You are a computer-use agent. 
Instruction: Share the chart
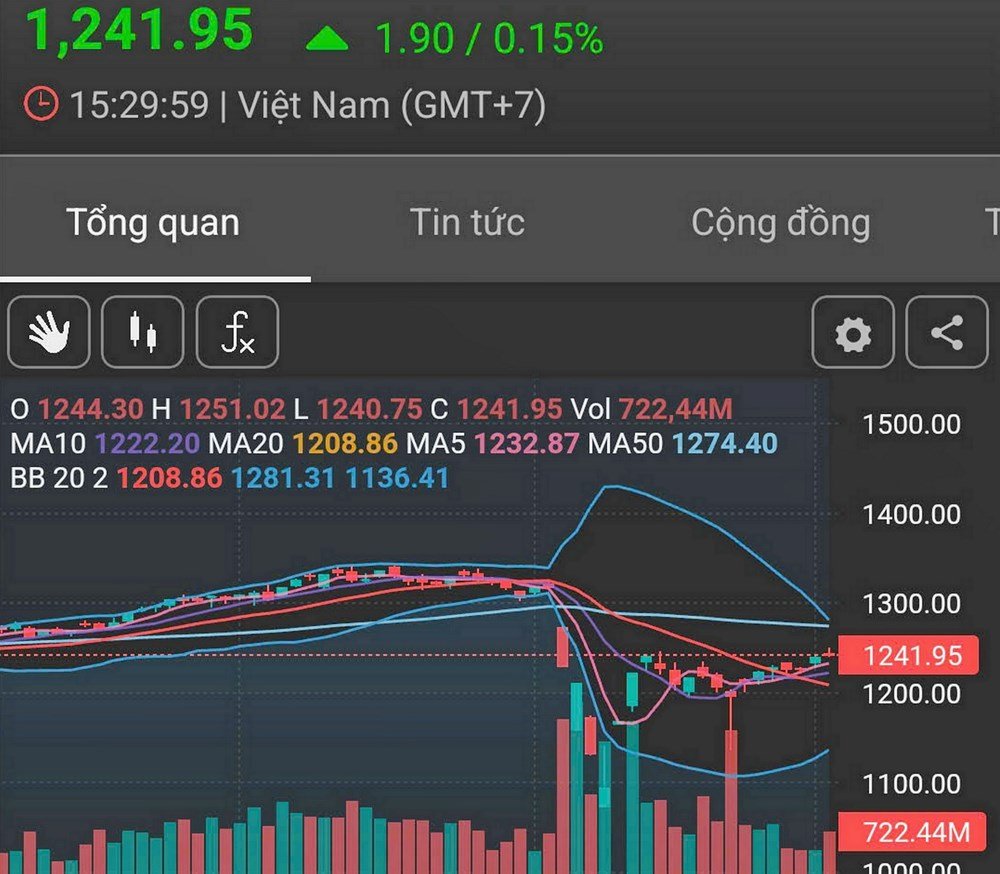click(946, 333)
